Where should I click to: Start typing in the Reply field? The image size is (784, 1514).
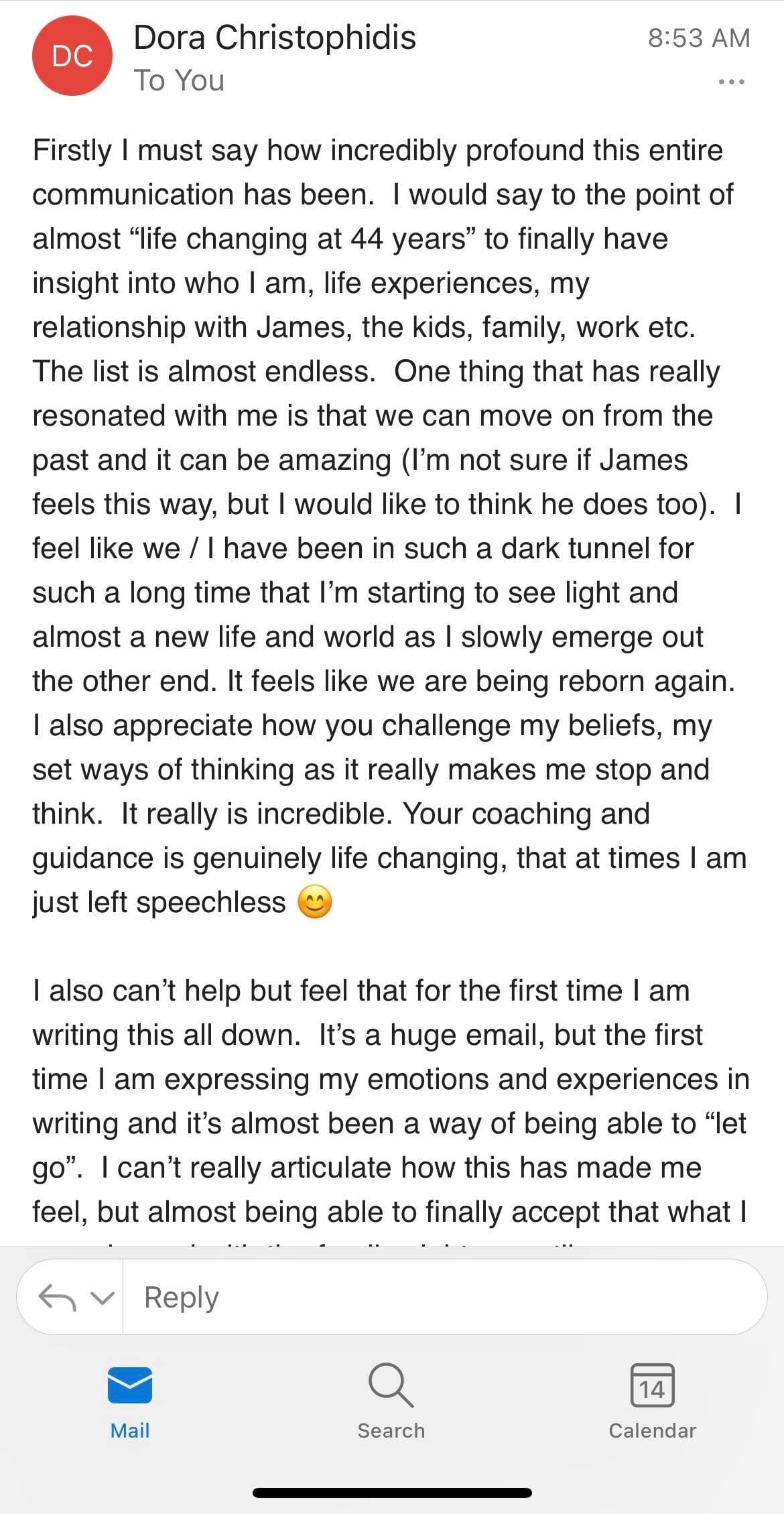[x=442, y=1298]
